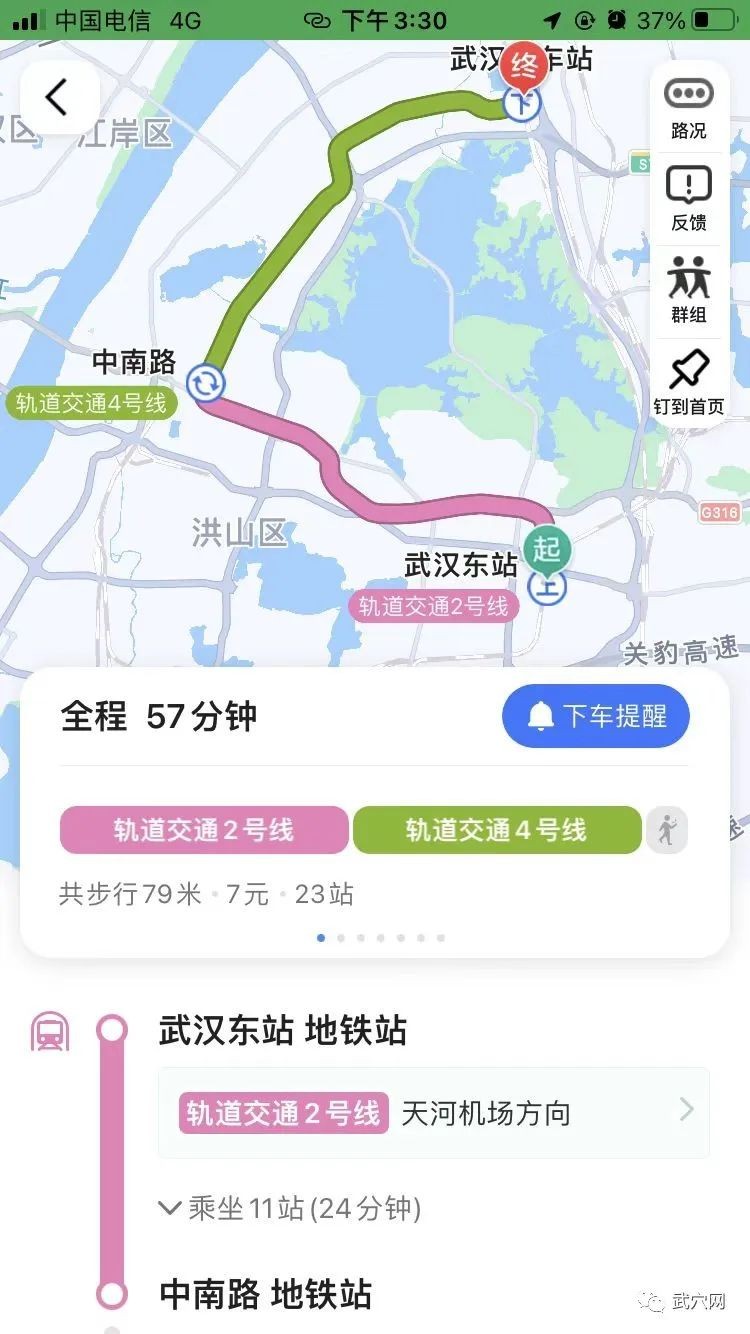The height and width of the screenshot is (1334, 750).
Task: Expand the 乘坐11站 stop list
Action: coord(290,1208)
